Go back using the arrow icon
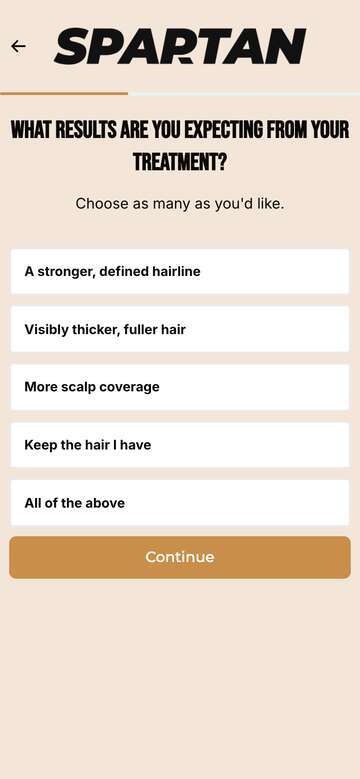This screenshot has height=779, width=360. [x=18, y=46]
